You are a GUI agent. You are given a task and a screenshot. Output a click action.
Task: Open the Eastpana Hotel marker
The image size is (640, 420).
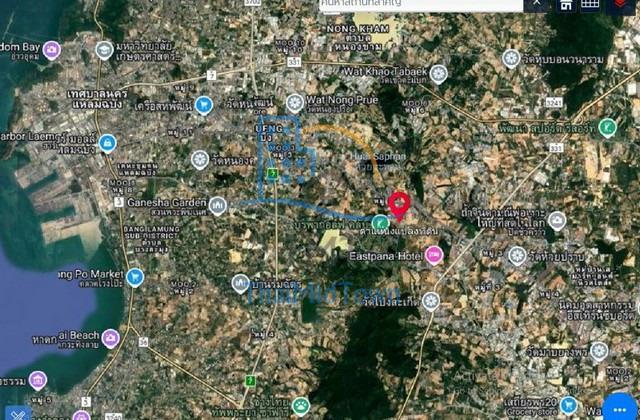434,255
